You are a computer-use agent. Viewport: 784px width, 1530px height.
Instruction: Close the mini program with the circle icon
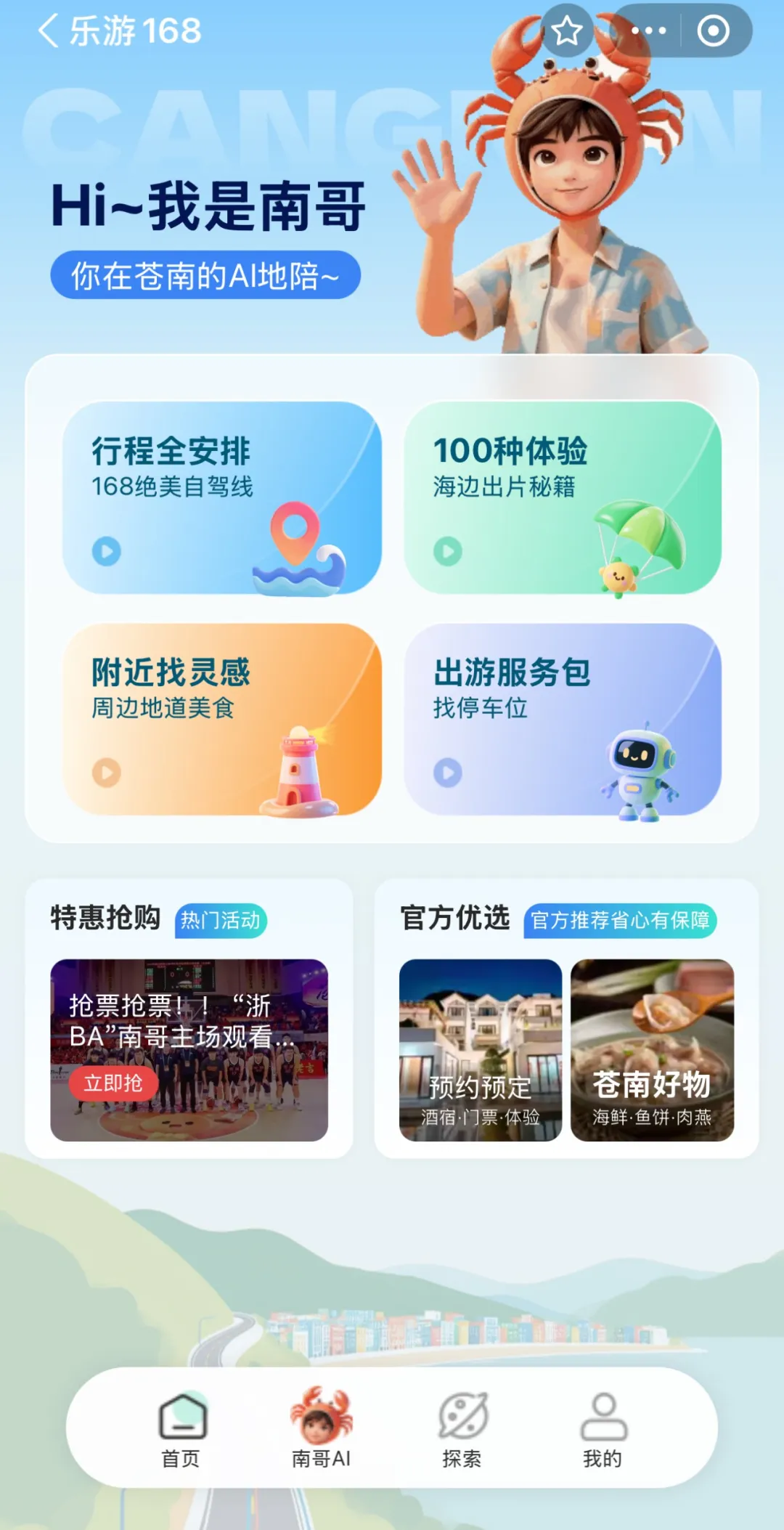(713, 31)
